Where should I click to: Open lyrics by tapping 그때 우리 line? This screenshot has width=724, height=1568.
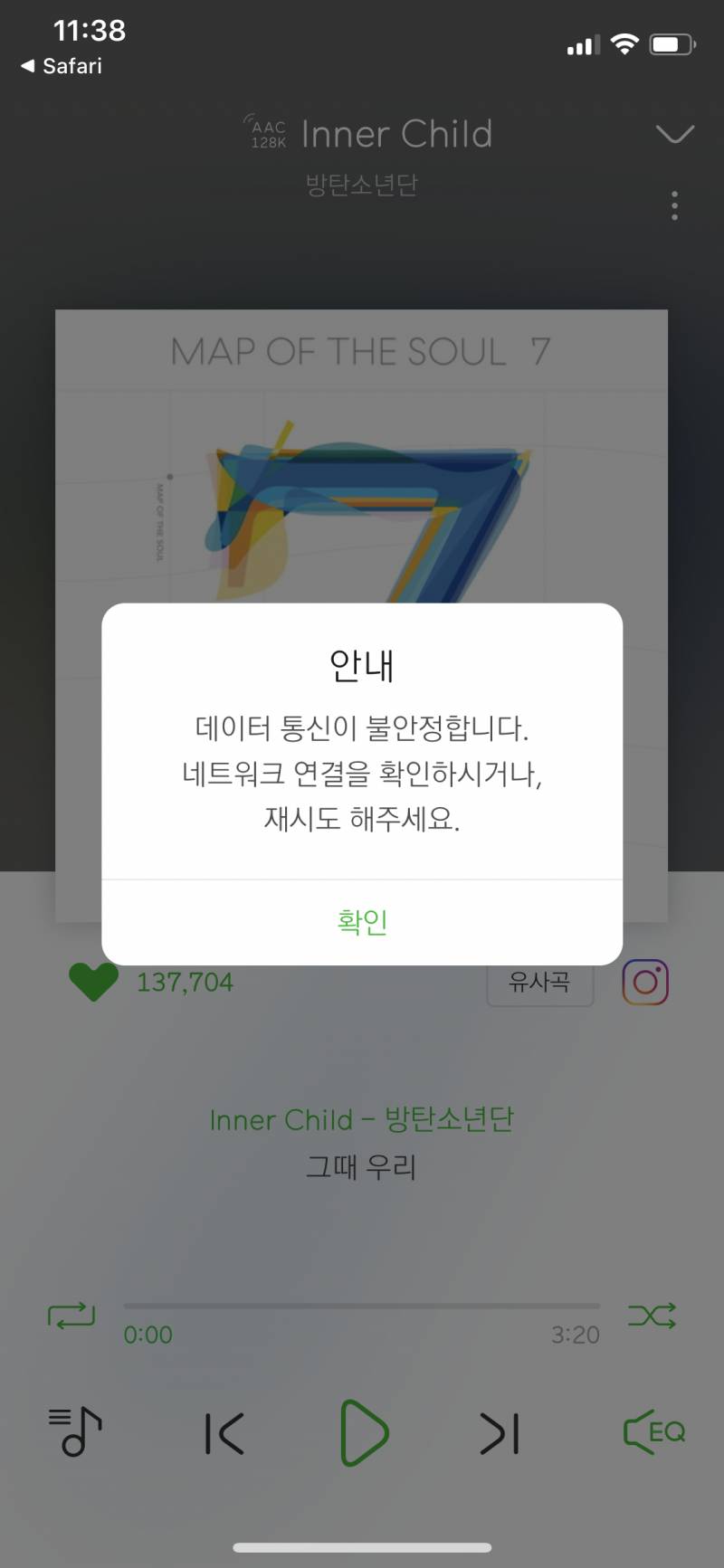click(360, 1167)
